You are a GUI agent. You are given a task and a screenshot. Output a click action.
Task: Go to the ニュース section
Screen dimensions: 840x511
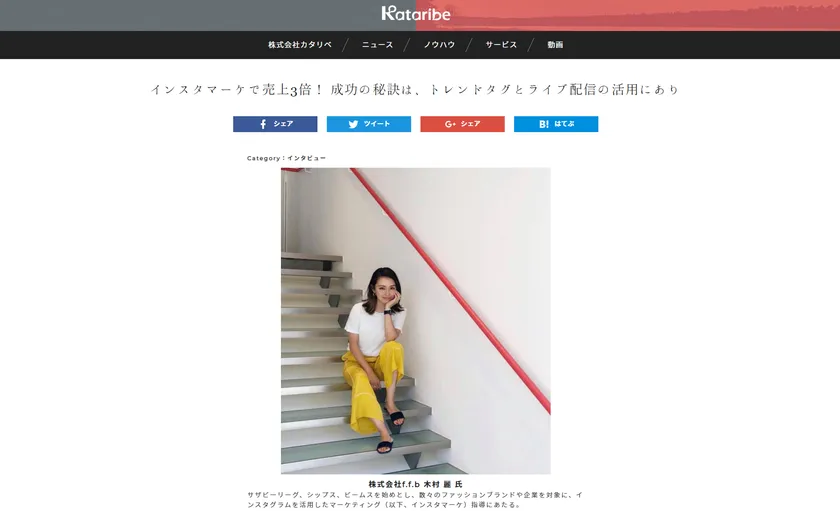377,45
